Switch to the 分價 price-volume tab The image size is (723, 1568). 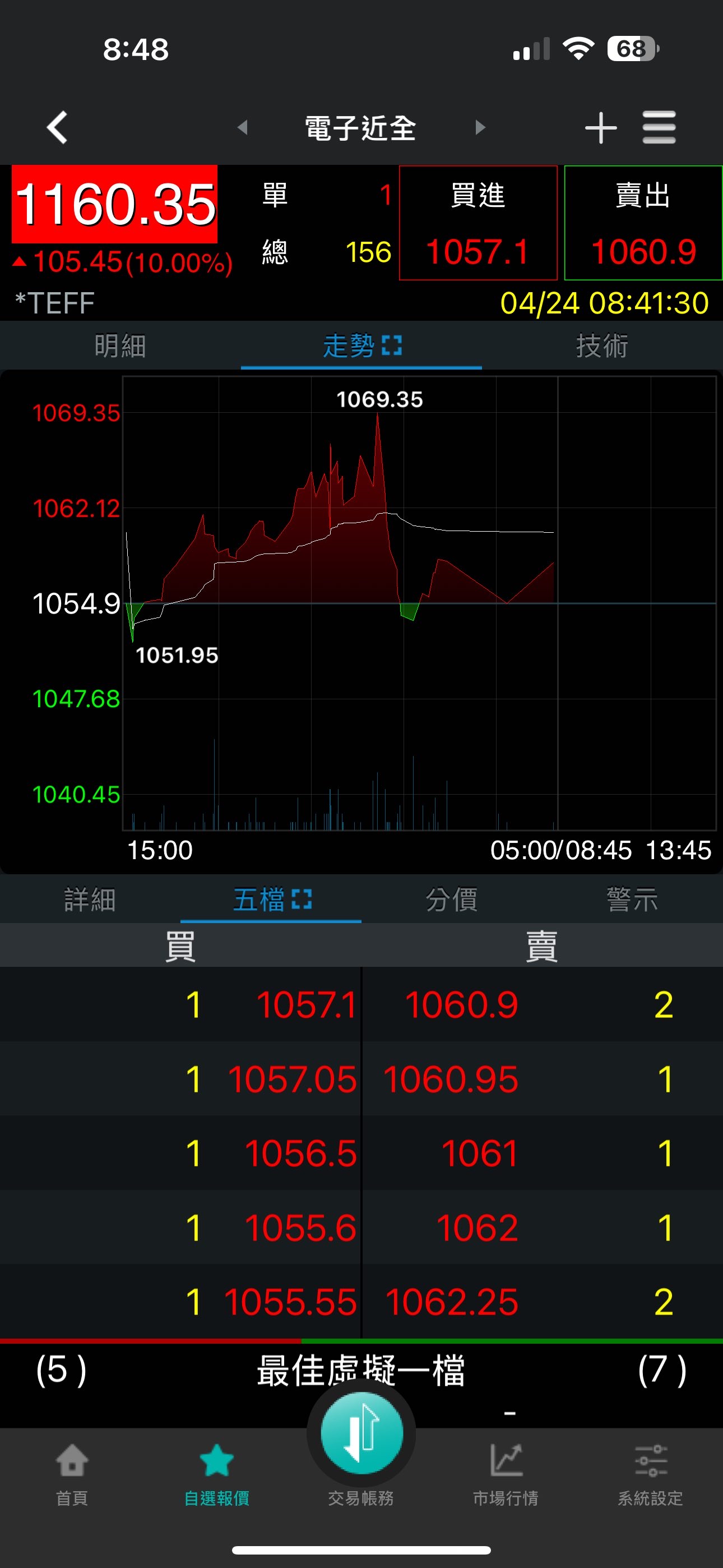tap(452, 899)
